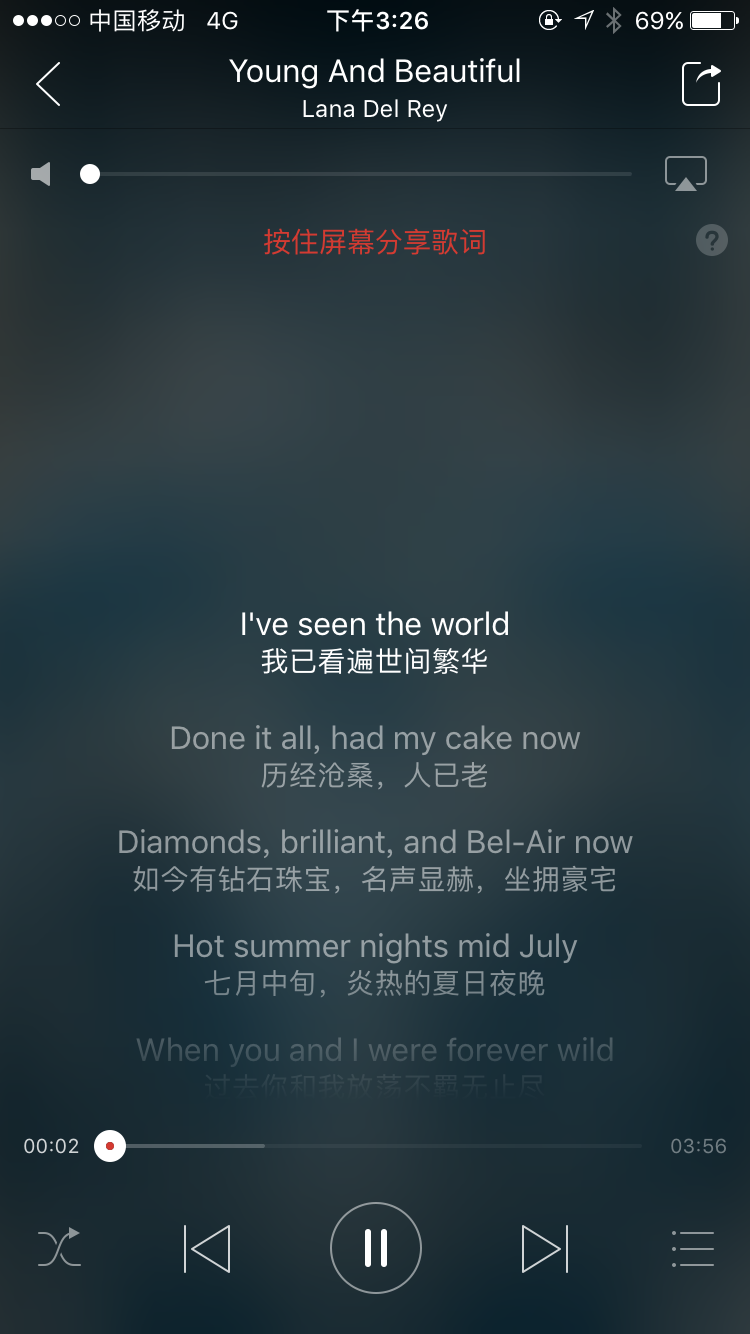This screenshot has width=750, height=1334.
Task: Go back using the top-left arrow
Action: pyautogui.click(x=48, y=84)
